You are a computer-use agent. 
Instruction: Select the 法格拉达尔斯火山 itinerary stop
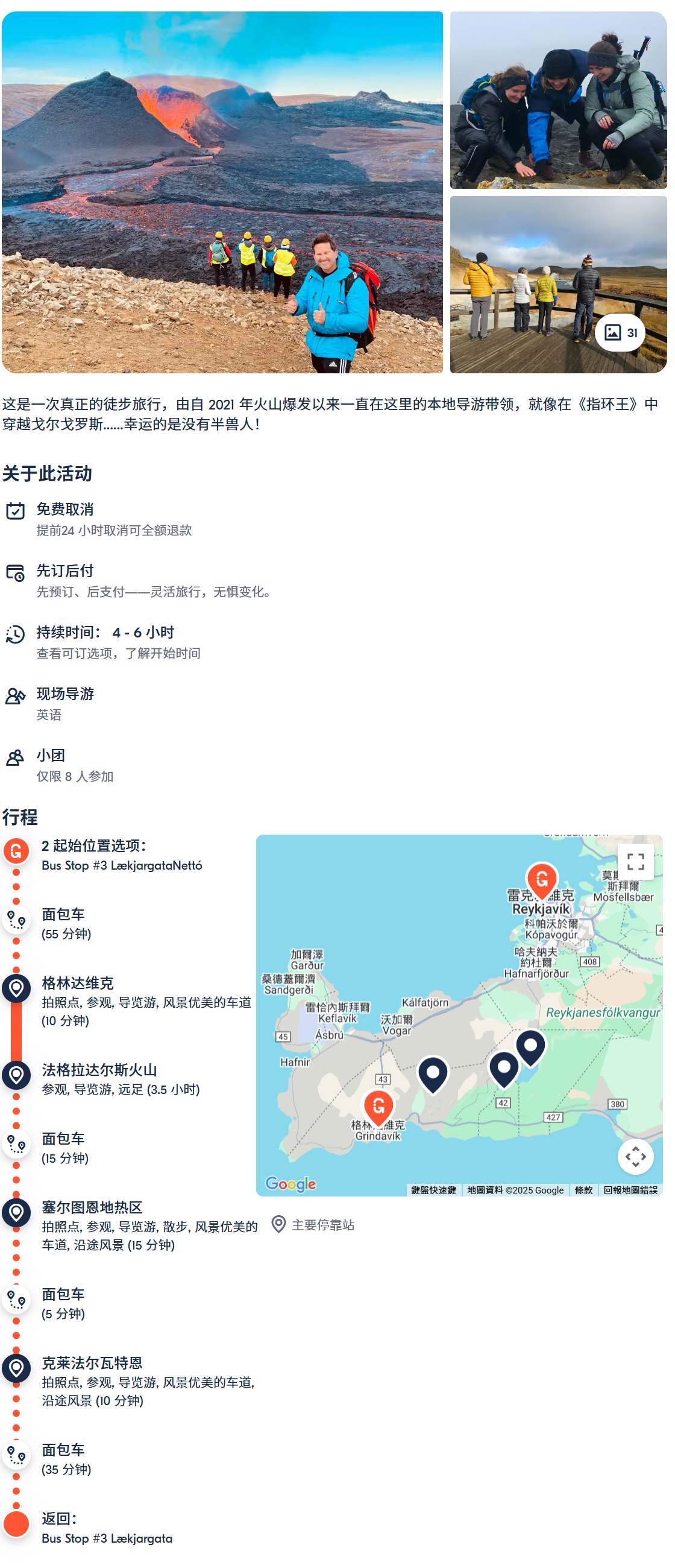tap(99, 1069)
